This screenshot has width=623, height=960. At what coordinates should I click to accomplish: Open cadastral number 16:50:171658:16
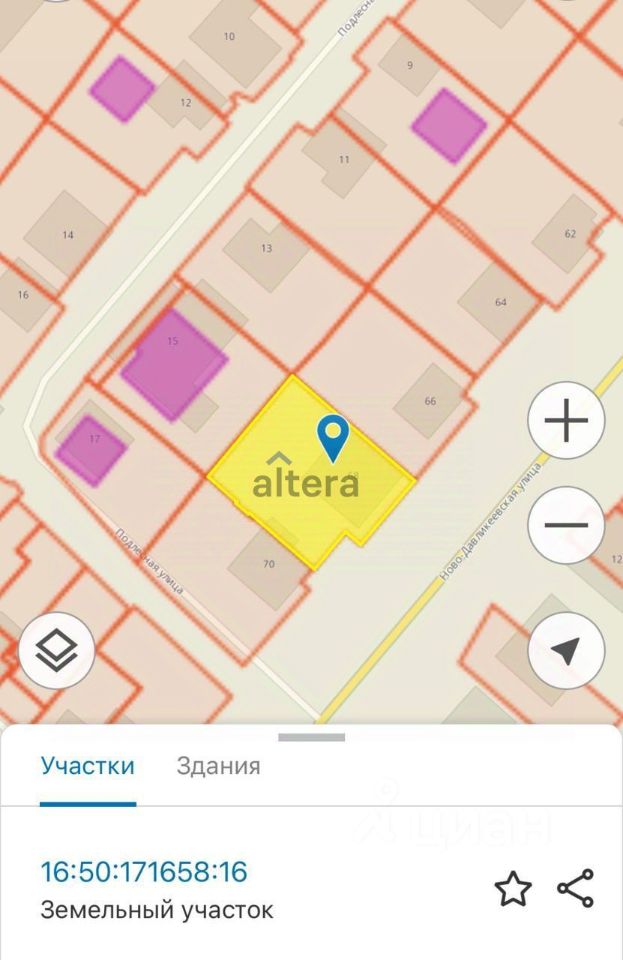[x=144, y=871]
